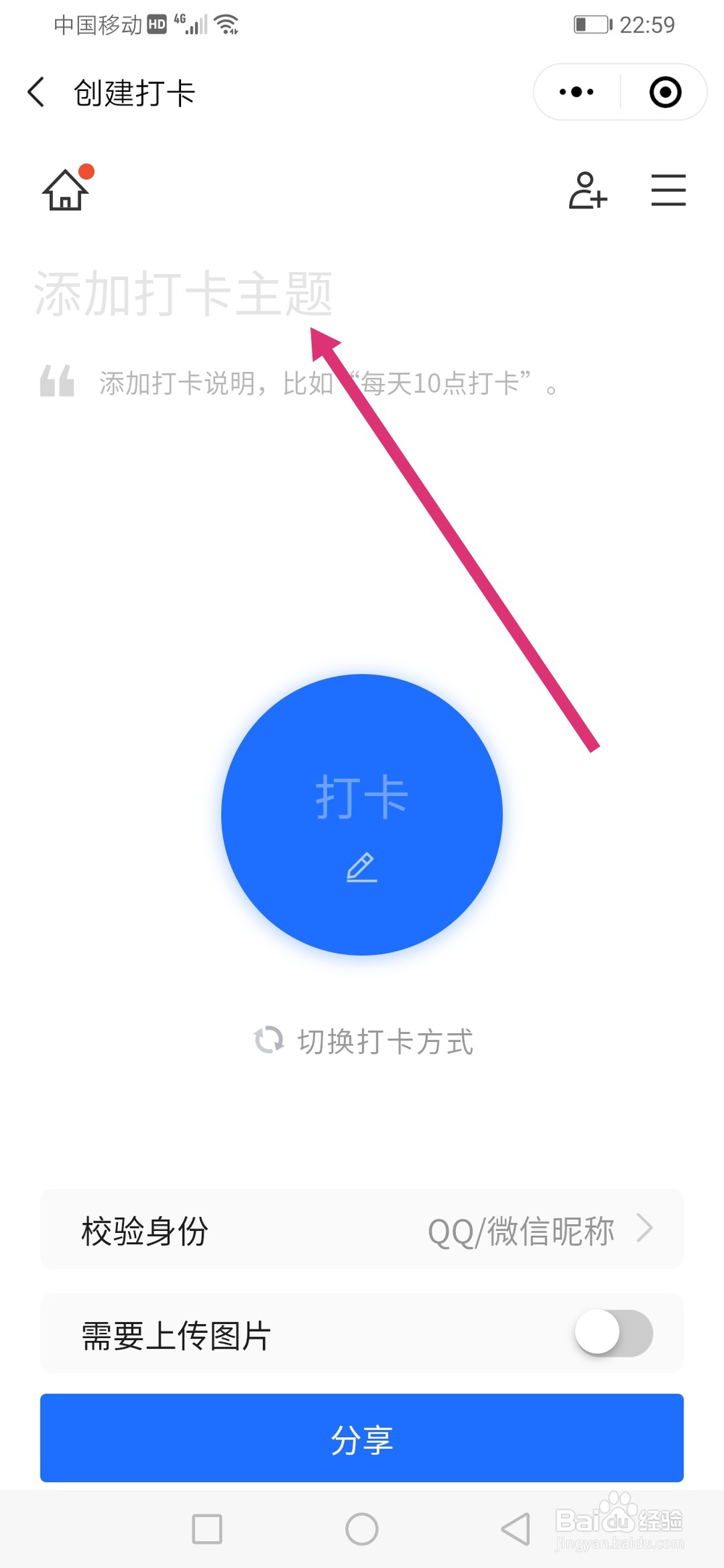Tap the pencil edit icon inside the blue circle

click(362, 867)
